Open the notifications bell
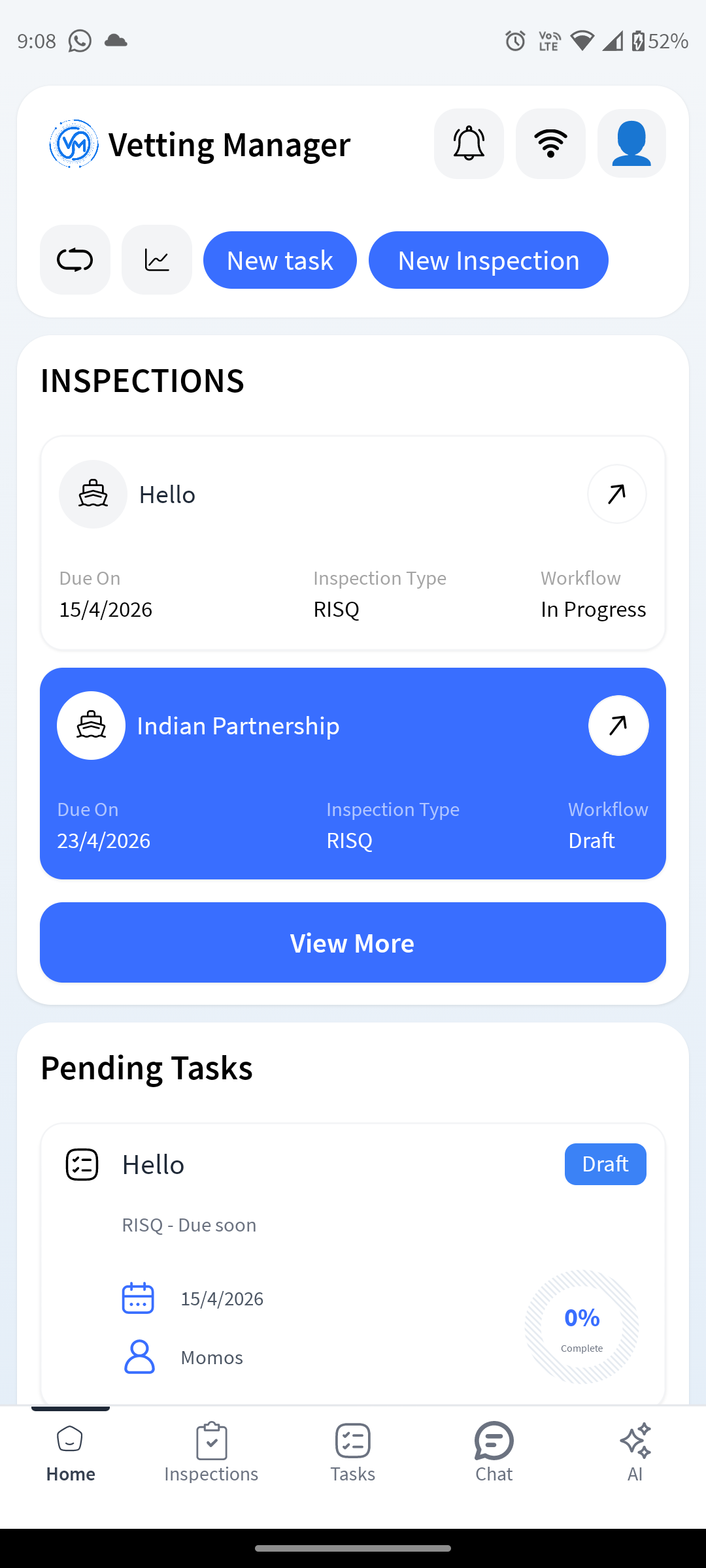 (469, 144)
